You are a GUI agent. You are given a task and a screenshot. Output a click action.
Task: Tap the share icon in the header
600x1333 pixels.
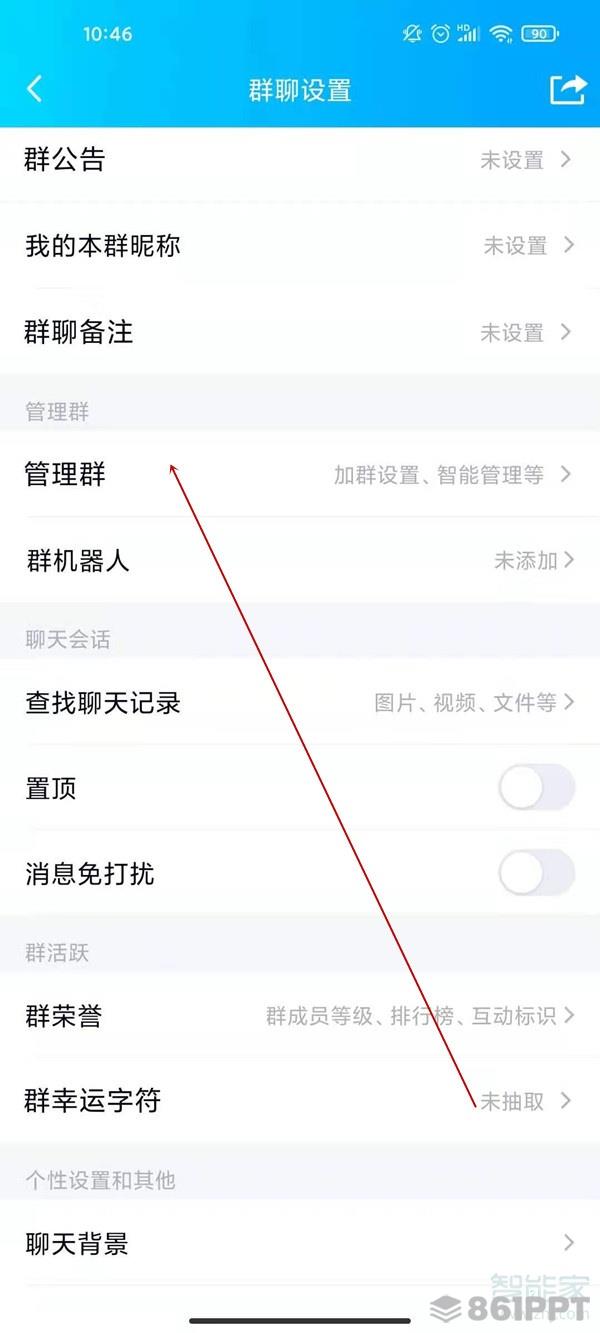[567, 89]
